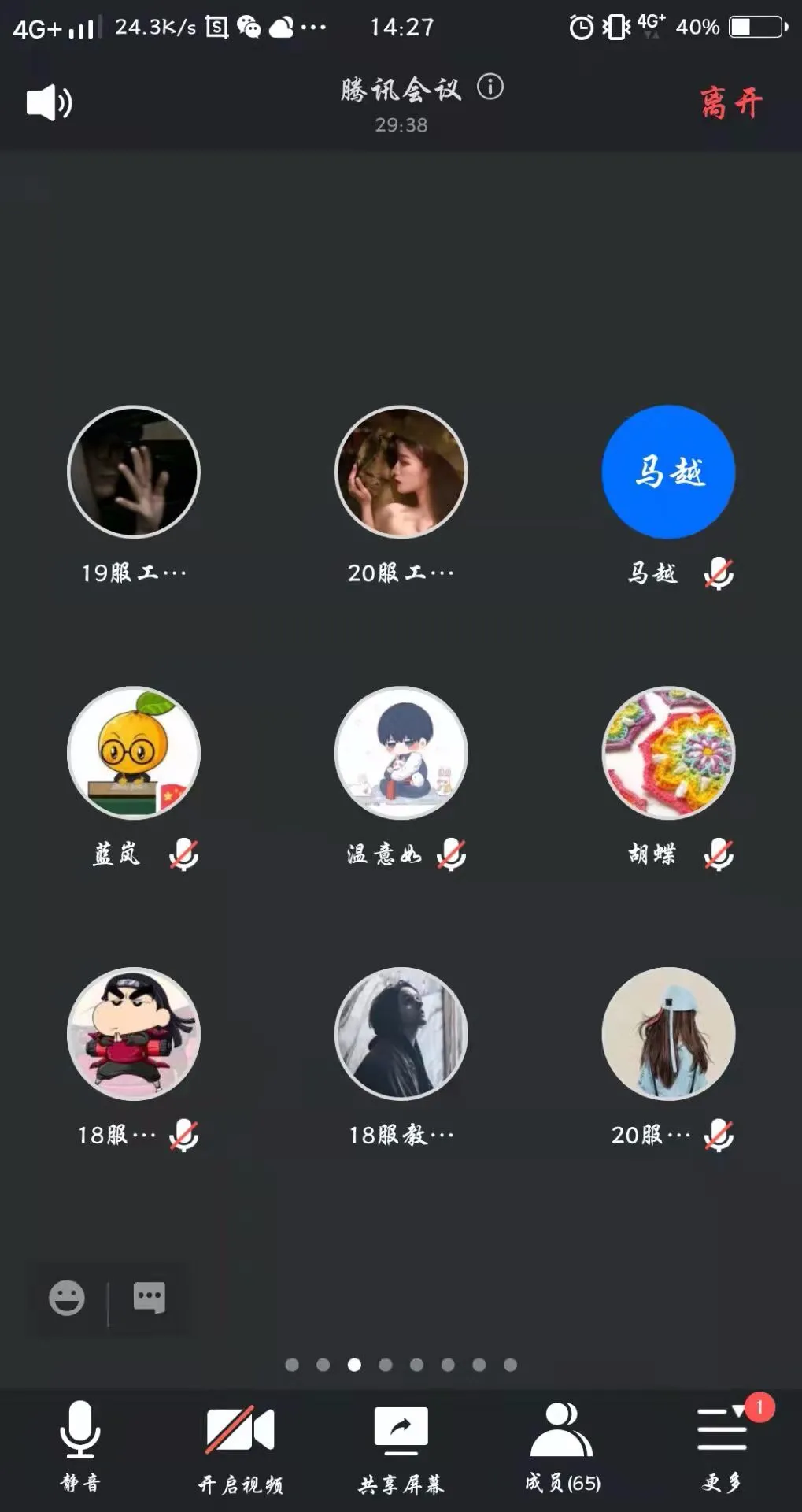The height and width of the screenshot is (1512, 802).
Task: Select the 18服教… participant avatar
Action: tap(401, 1034)
